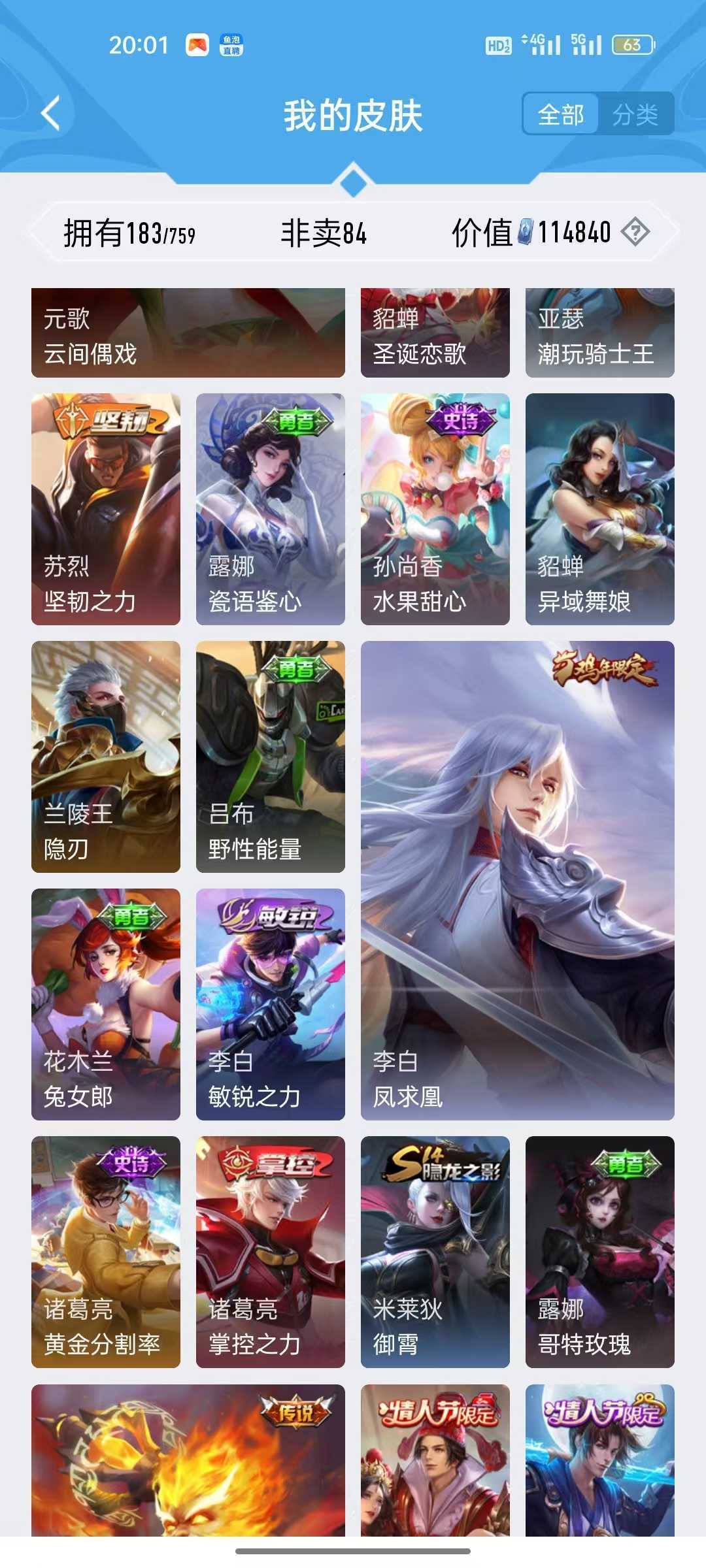Image resolution: width=706 pixels, height=1568 pixels.
Task: View 露娜 哥特玫瑰 skin
Action: [599, 1252]
